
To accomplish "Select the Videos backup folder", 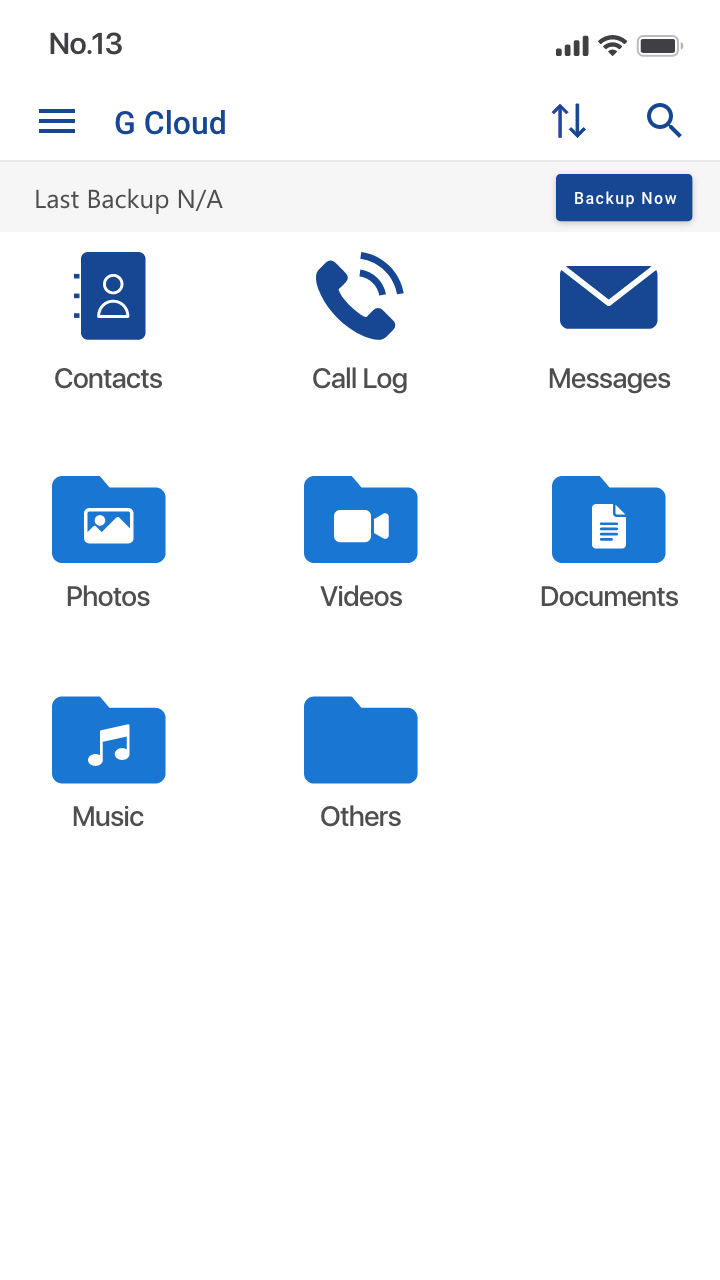I will pos(360,520).
